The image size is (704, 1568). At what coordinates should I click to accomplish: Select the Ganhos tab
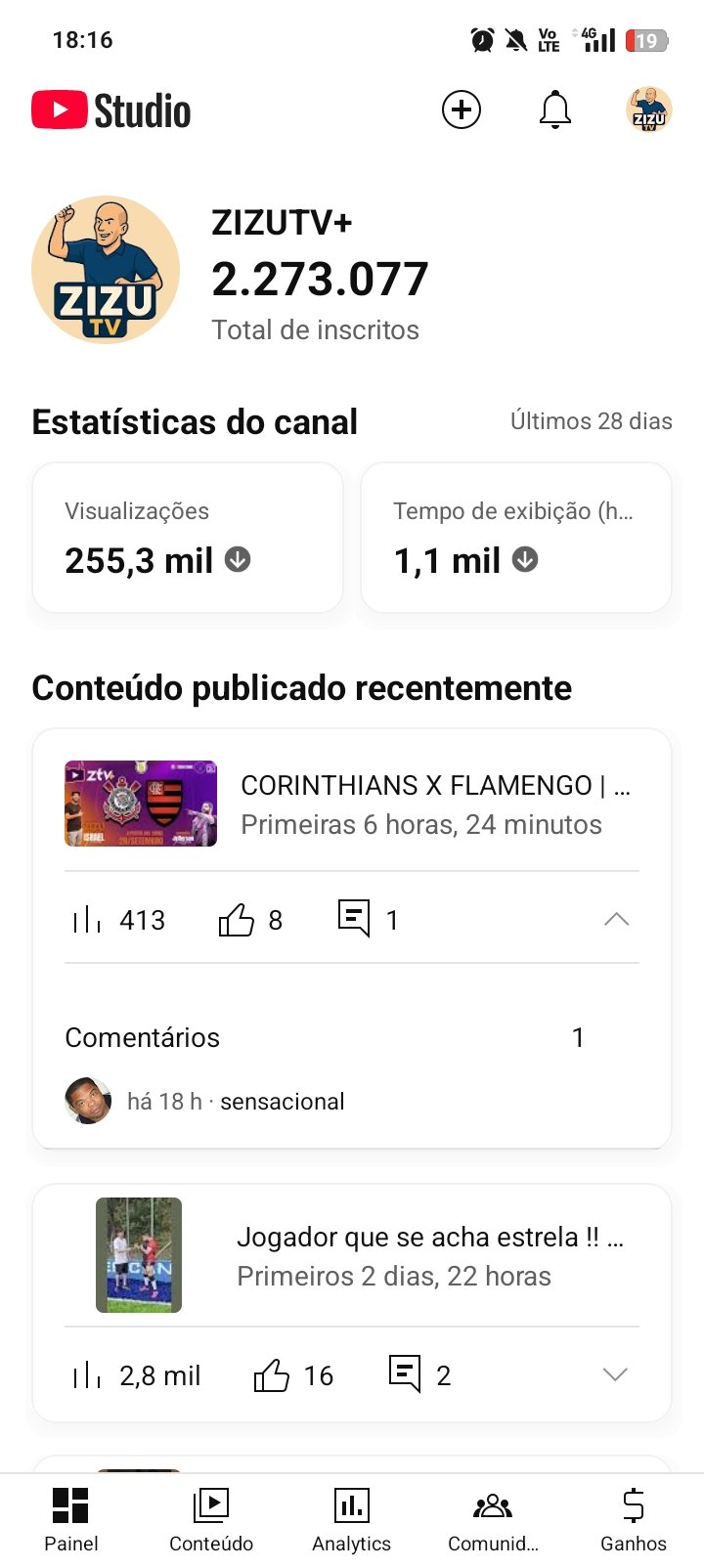[x=634, y=1519]
